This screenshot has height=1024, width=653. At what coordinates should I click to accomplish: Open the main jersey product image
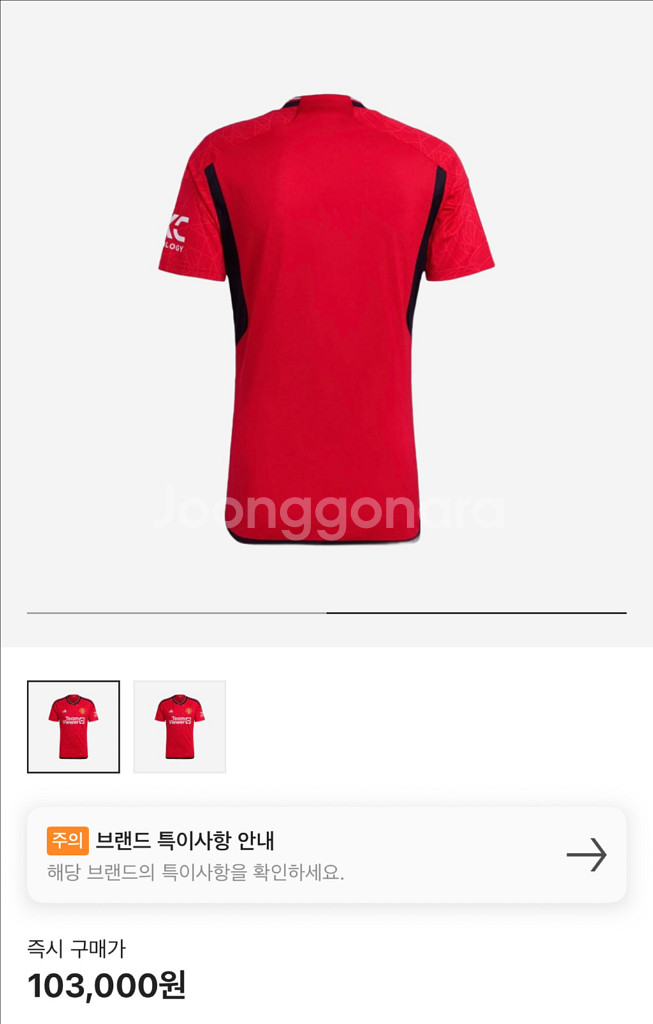[x=326, y=320]
